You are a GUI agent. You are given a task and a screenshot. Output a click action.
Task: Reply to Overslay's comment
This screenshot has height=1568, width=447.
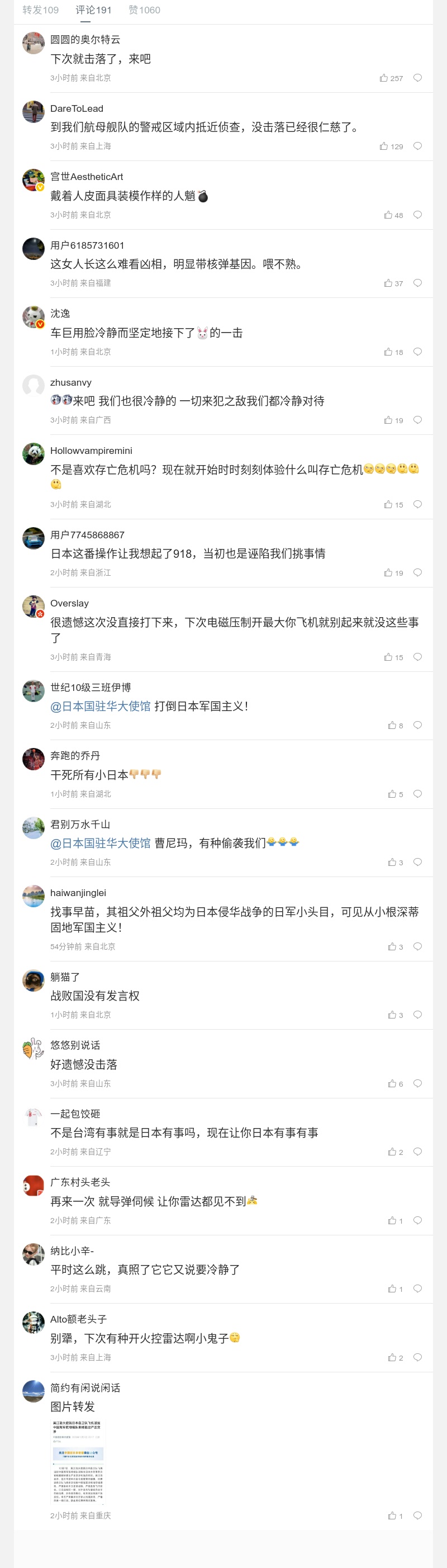[417, 657]
